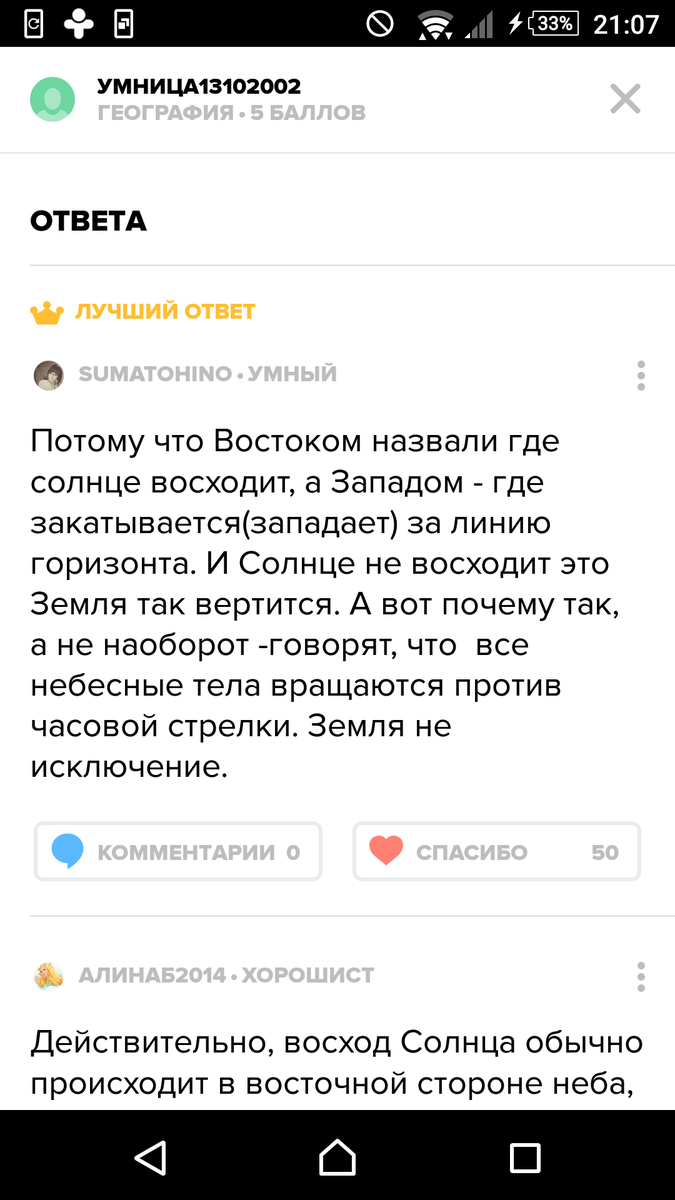This screenshot has height=1200, width=675.
Task: Open УМНИЦА13102002's profile avatar
Action: (x=53, y=99)
